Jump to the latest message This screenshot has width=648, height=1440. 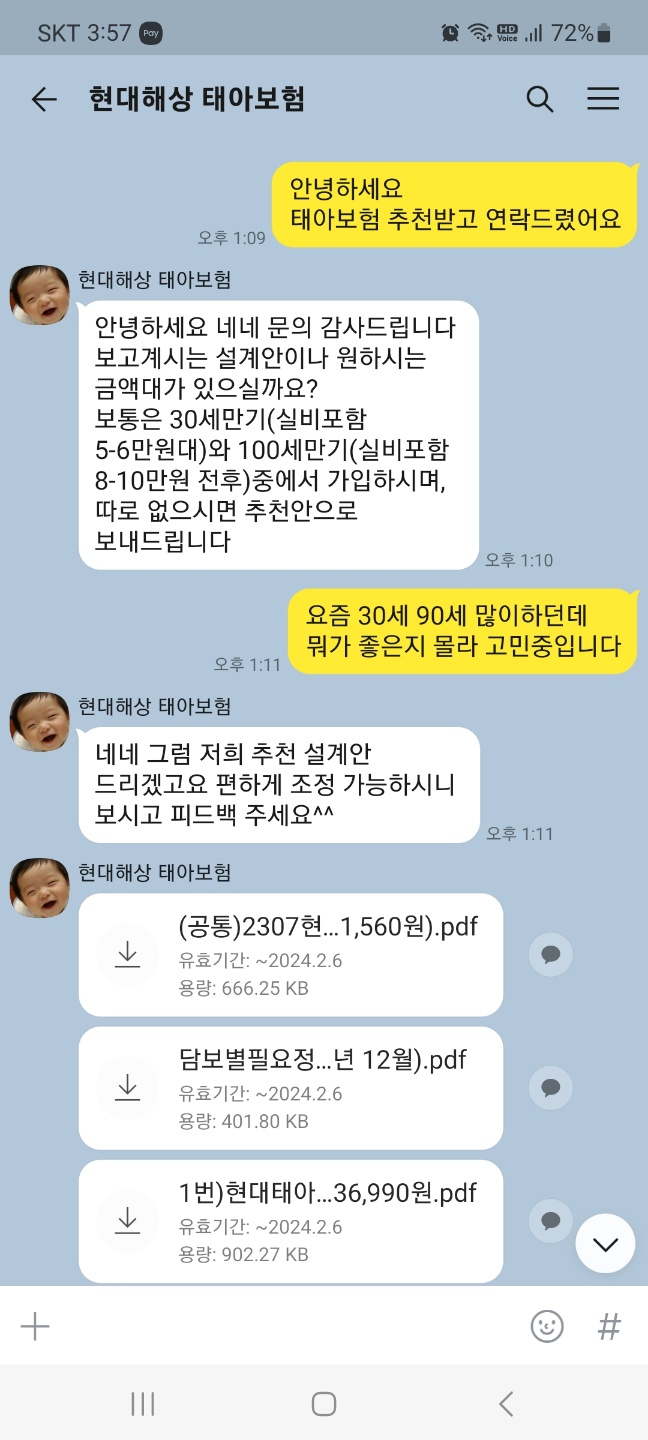pos(605,1244)
